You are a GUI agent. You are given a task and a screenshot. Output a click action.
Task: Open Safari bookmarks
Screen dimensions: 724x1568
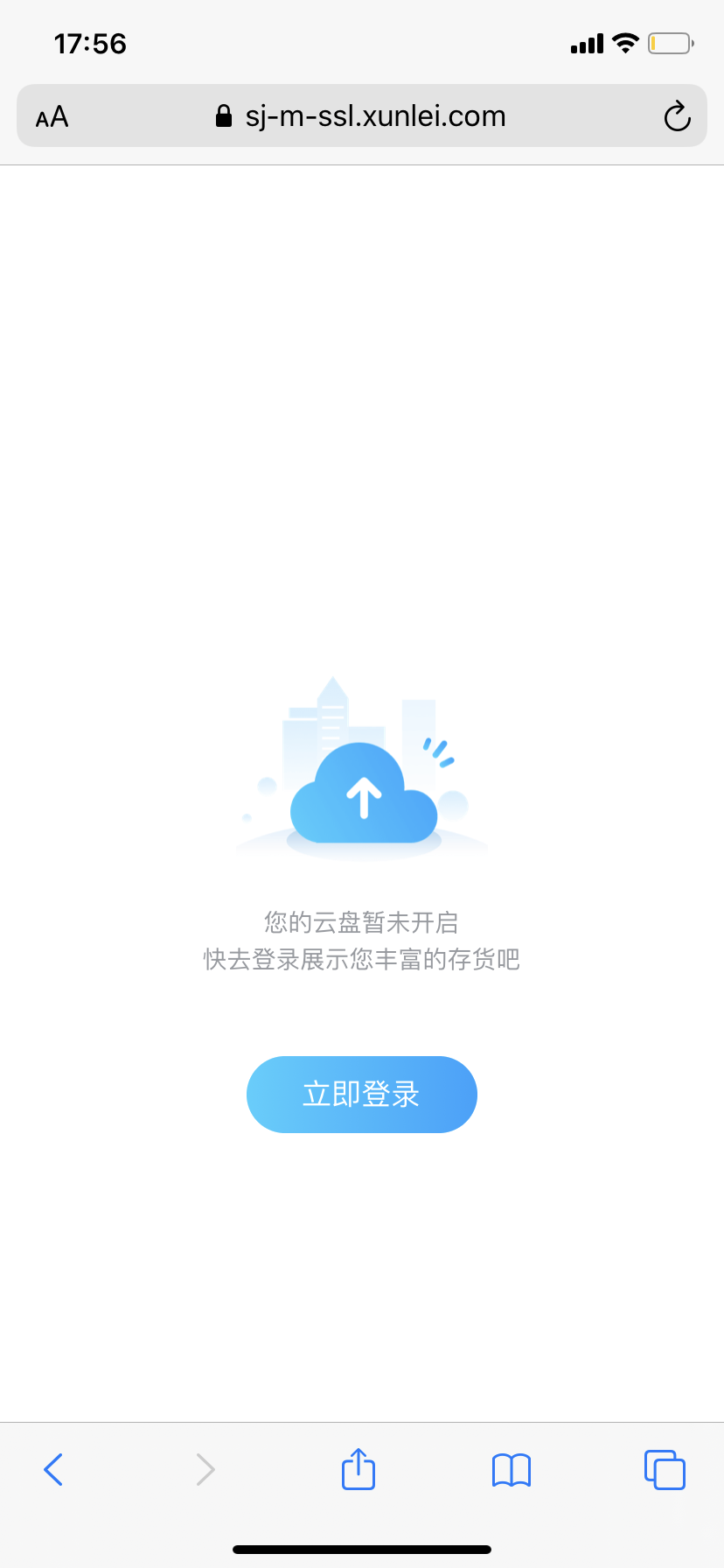pos(512,1470)
